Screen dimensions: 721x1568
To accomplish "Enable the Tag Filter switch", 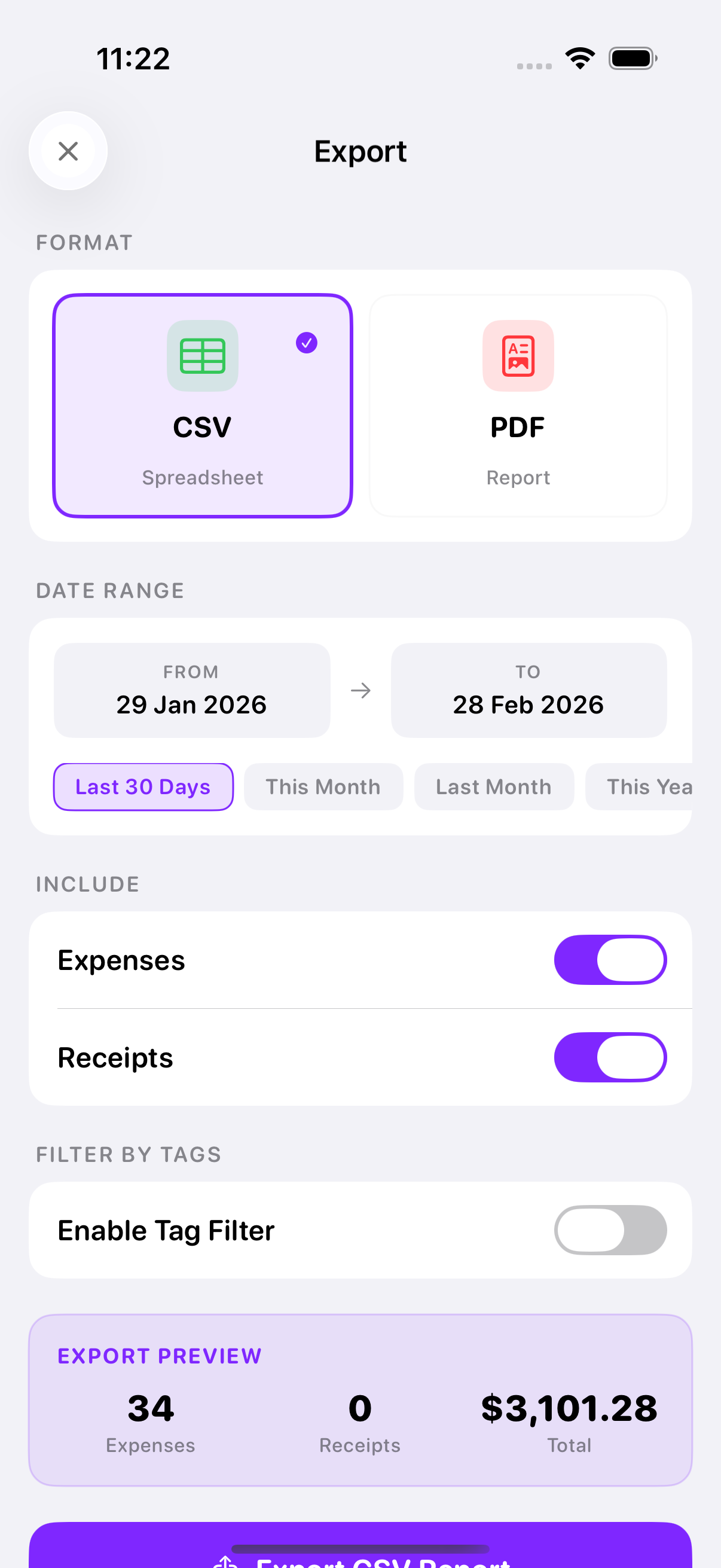I will coord(610,1230).
